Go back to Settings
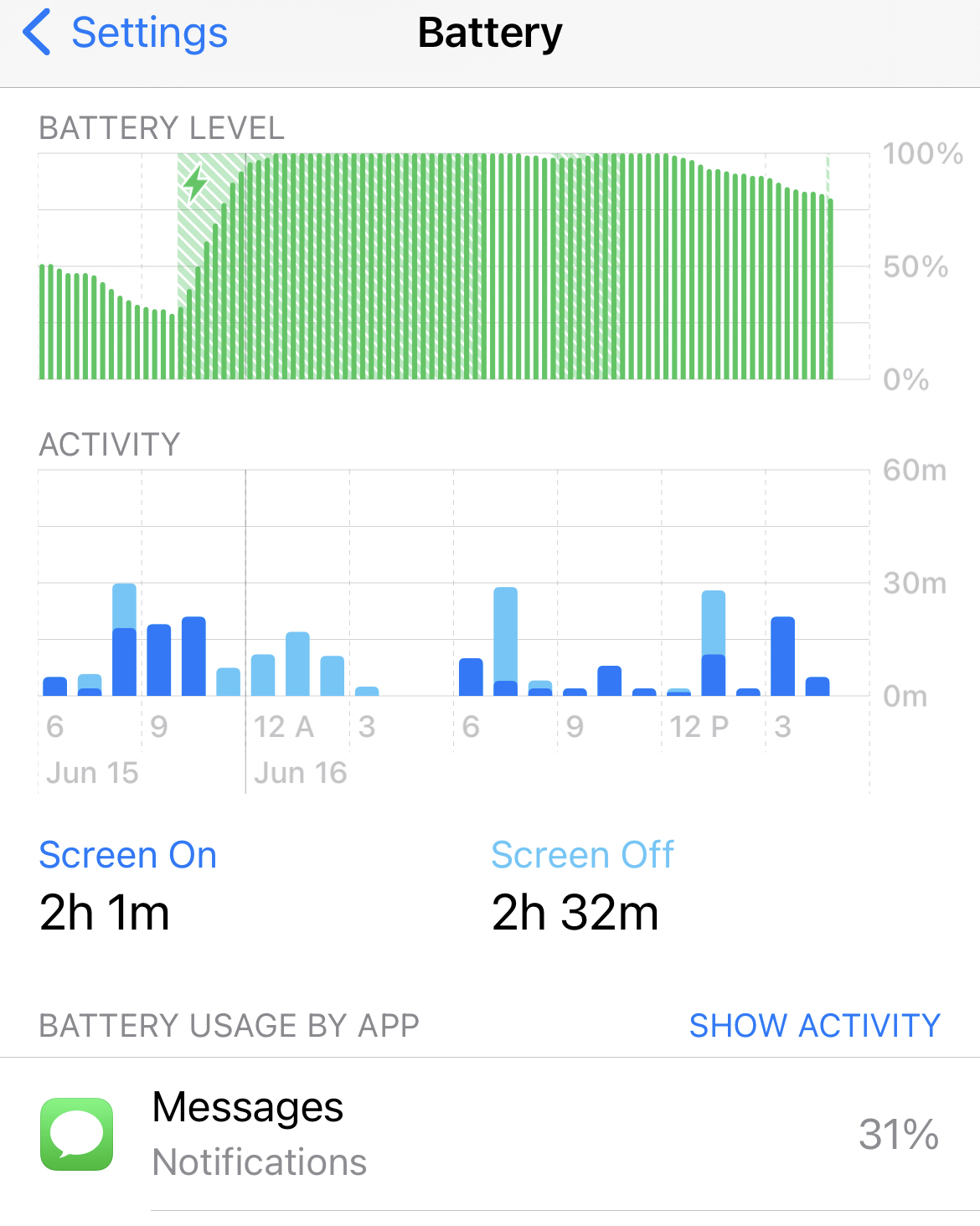This screenshot has height=1226, width=980. pyautogui.click(x=126, y=33)
